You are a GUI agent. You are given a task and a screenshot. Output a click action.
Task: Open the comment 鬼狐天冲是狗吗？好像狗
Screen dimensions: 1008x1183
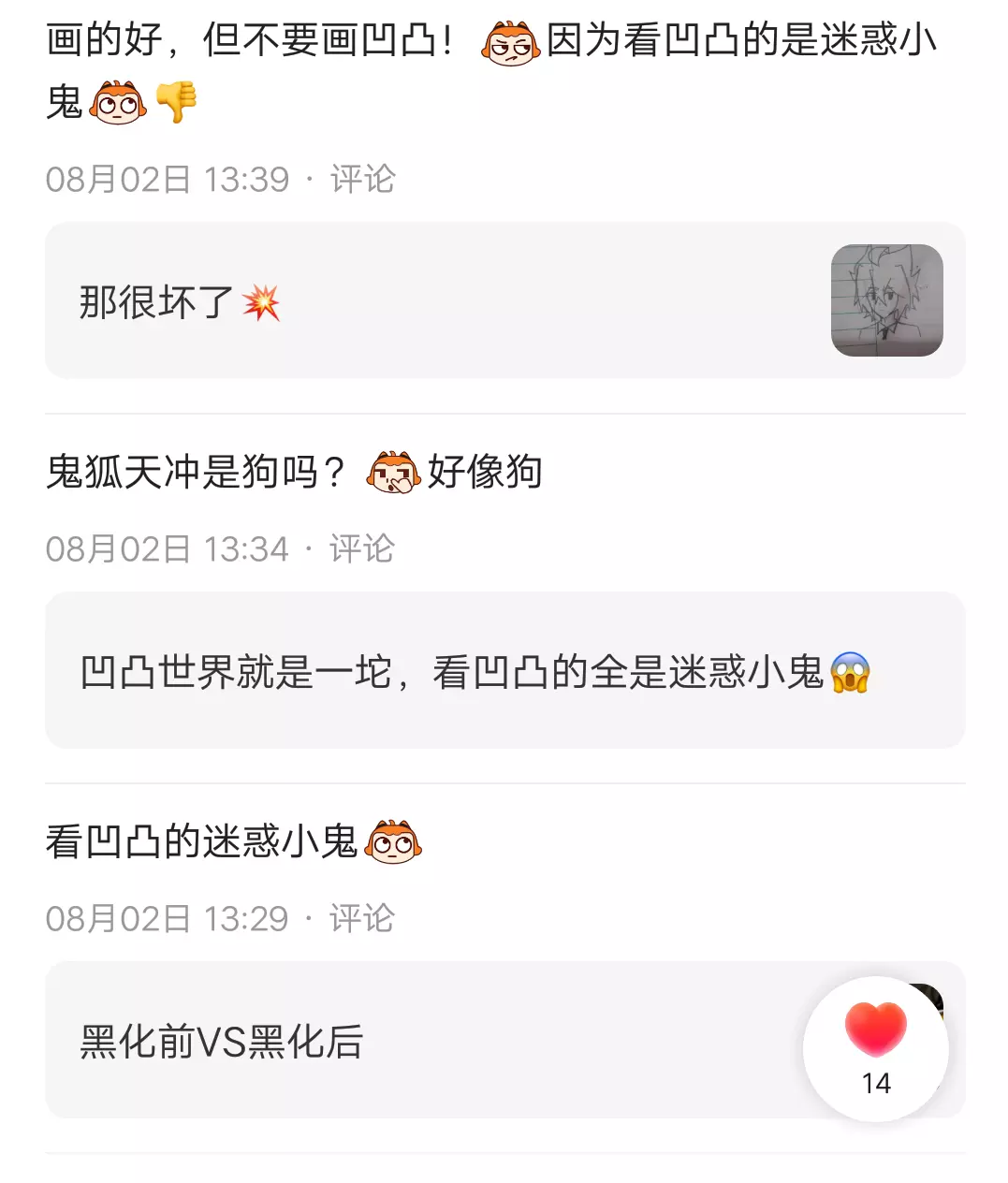tap(294, 472)
